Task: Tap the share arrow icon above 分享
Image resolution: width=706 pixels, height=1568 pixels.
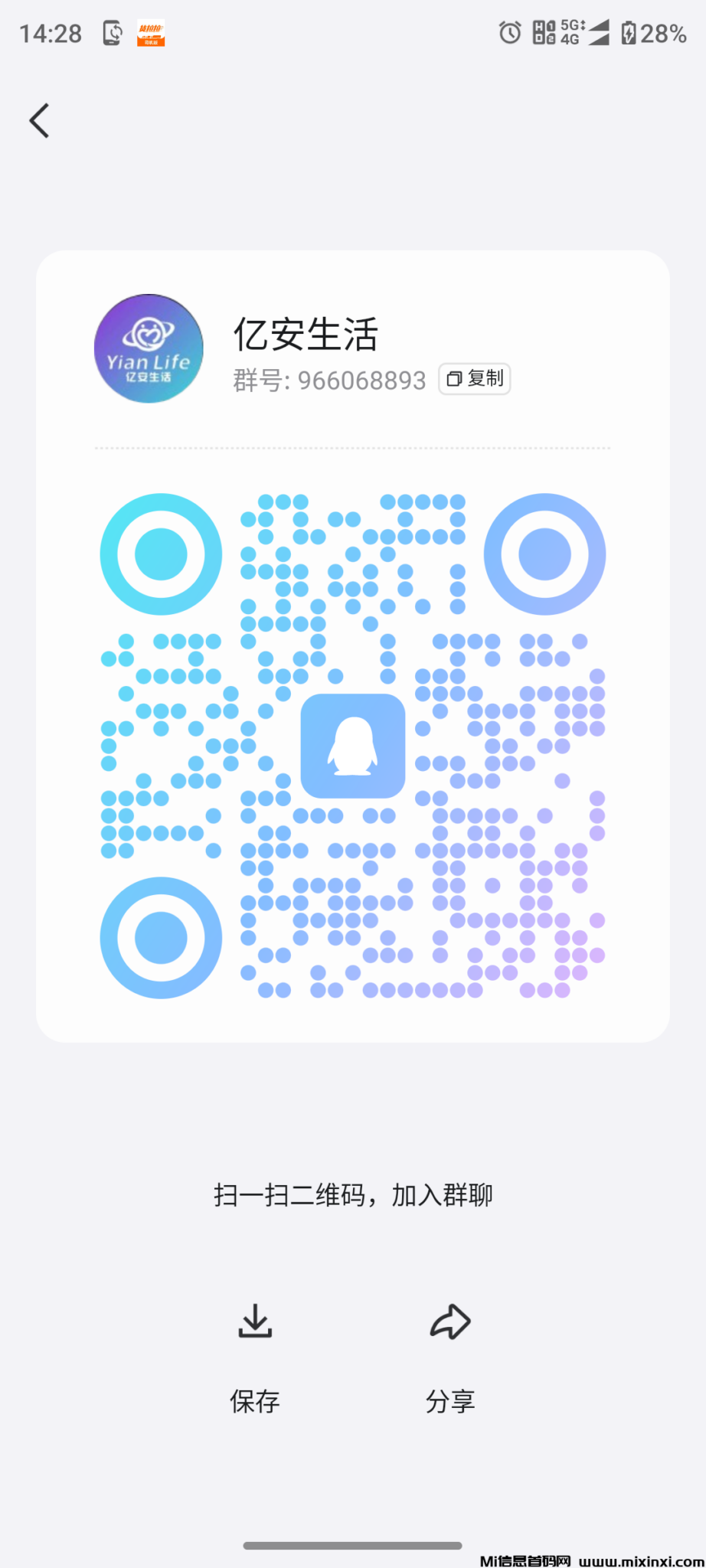Action: pos(450,1321)
